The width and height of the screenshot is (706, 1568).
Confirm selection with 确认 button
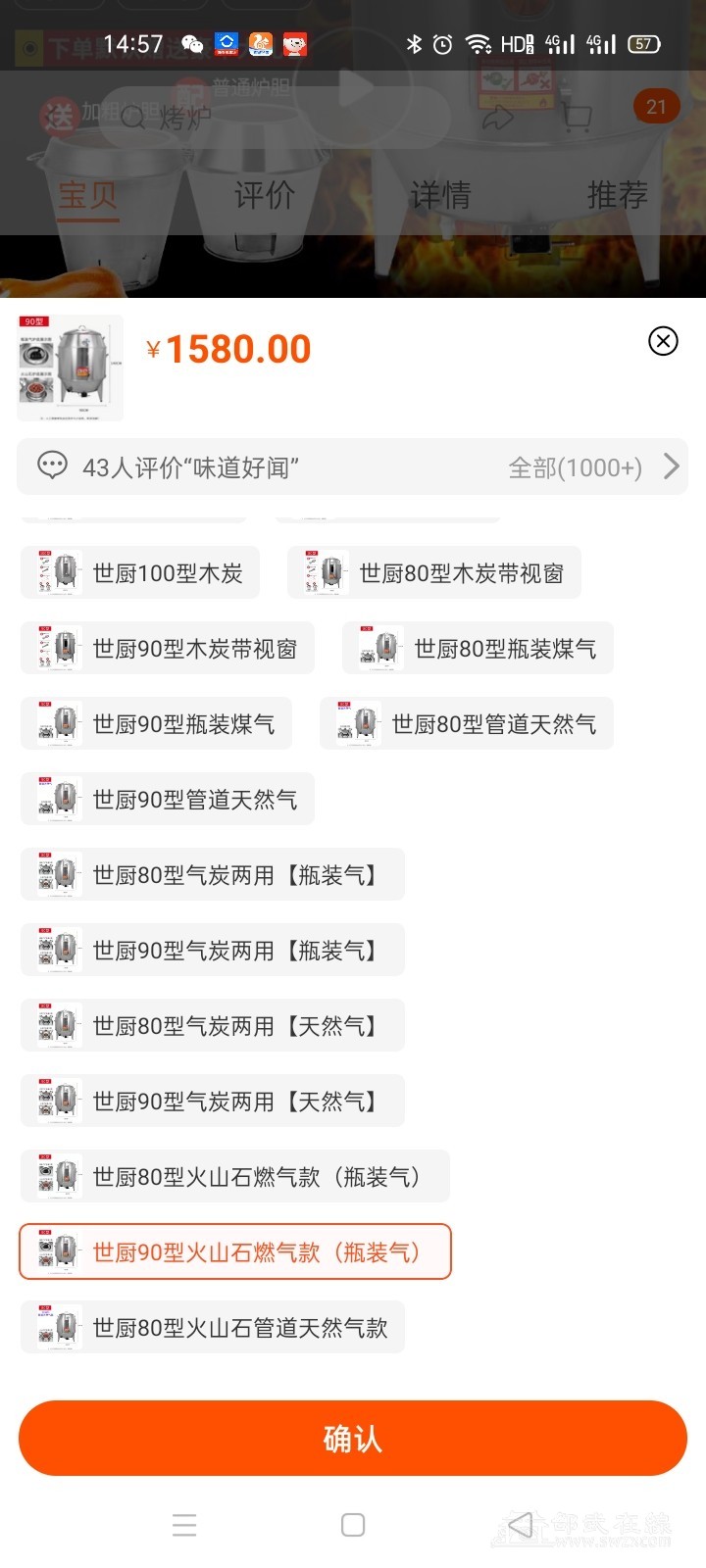(353, 1439)
